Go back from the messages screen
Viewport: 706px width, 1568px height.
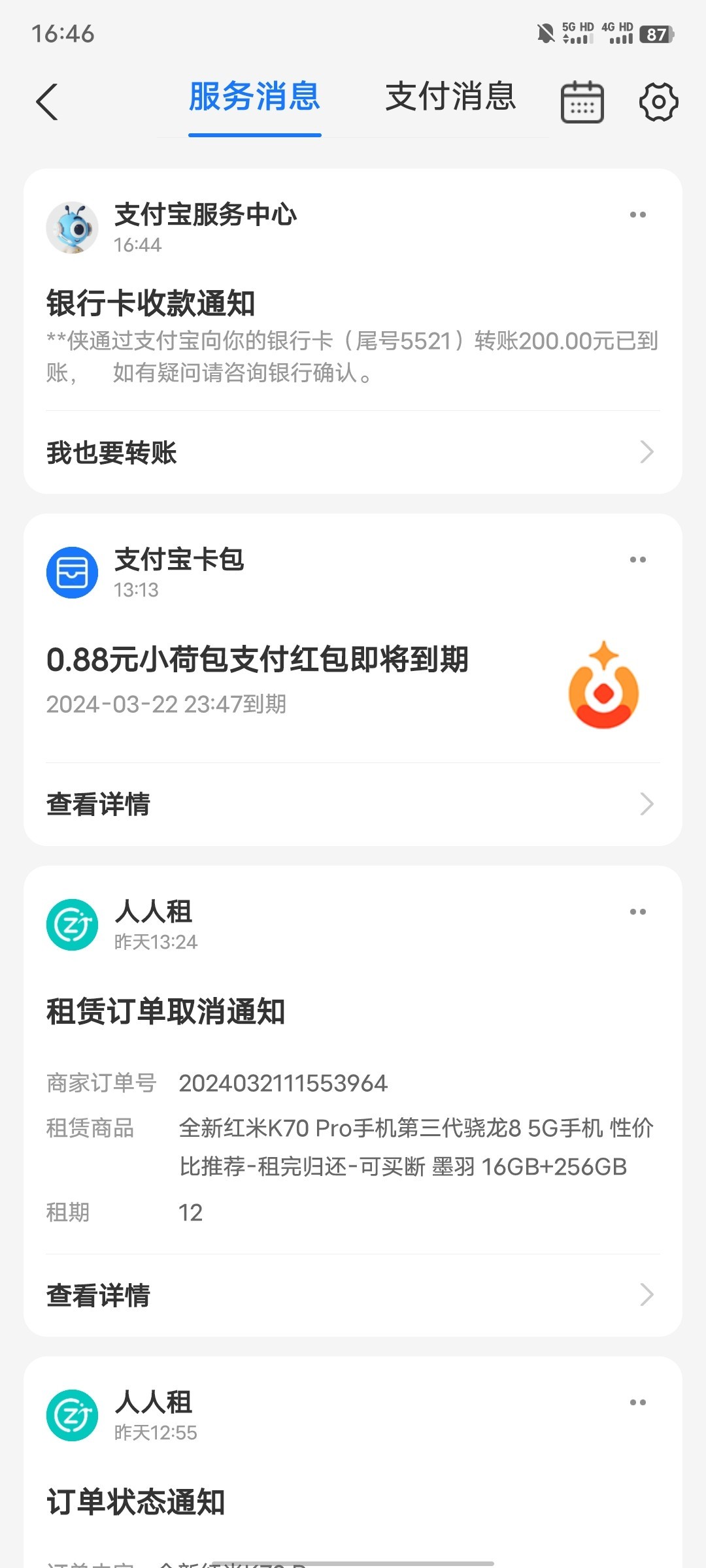pyautogui.click(x=47, y=102)
